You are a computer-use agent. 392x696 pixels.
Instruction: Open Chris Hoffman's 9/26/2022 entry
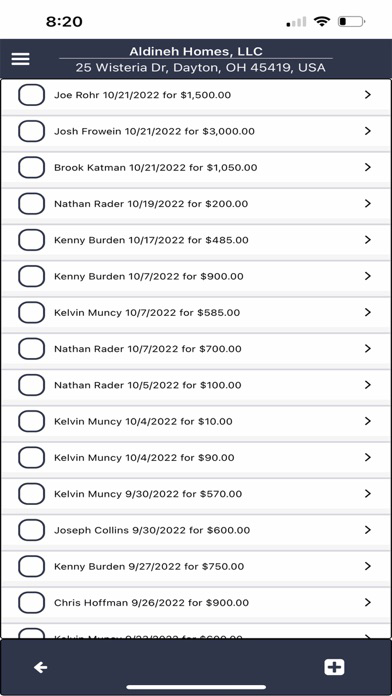tap(196, 602)
